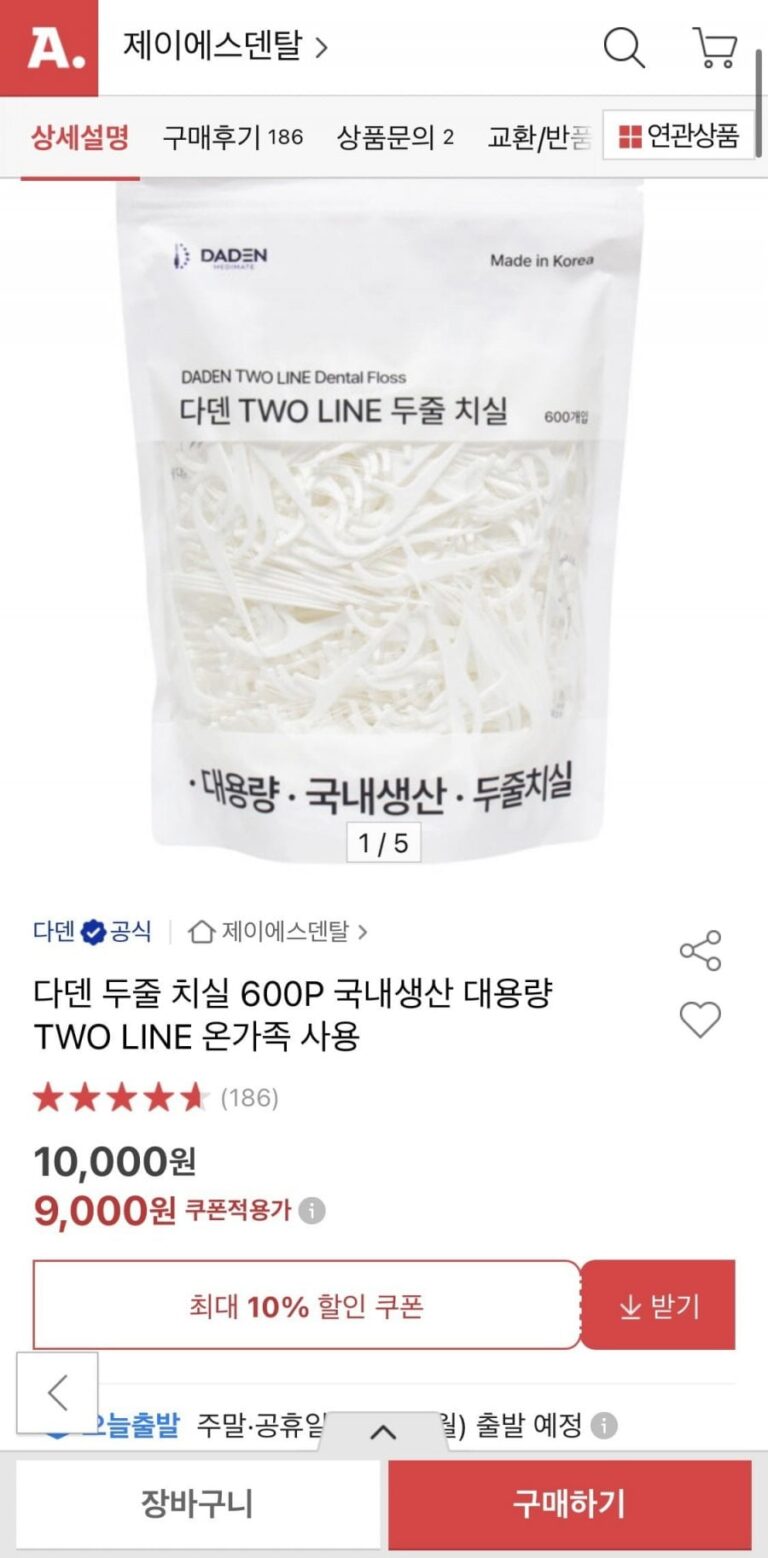
Task: Add product to wishlist with heart
Action: 700,1020
